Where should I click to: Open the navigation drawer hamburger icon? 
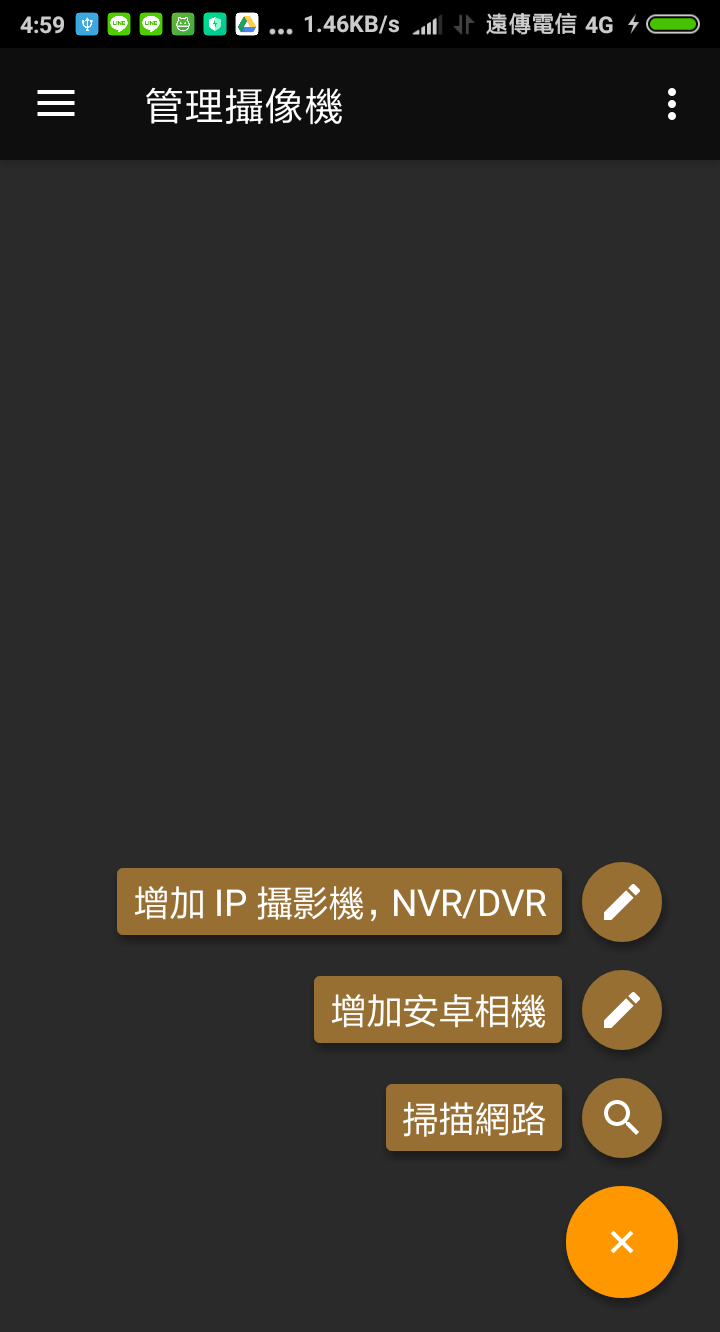(56, 104)
